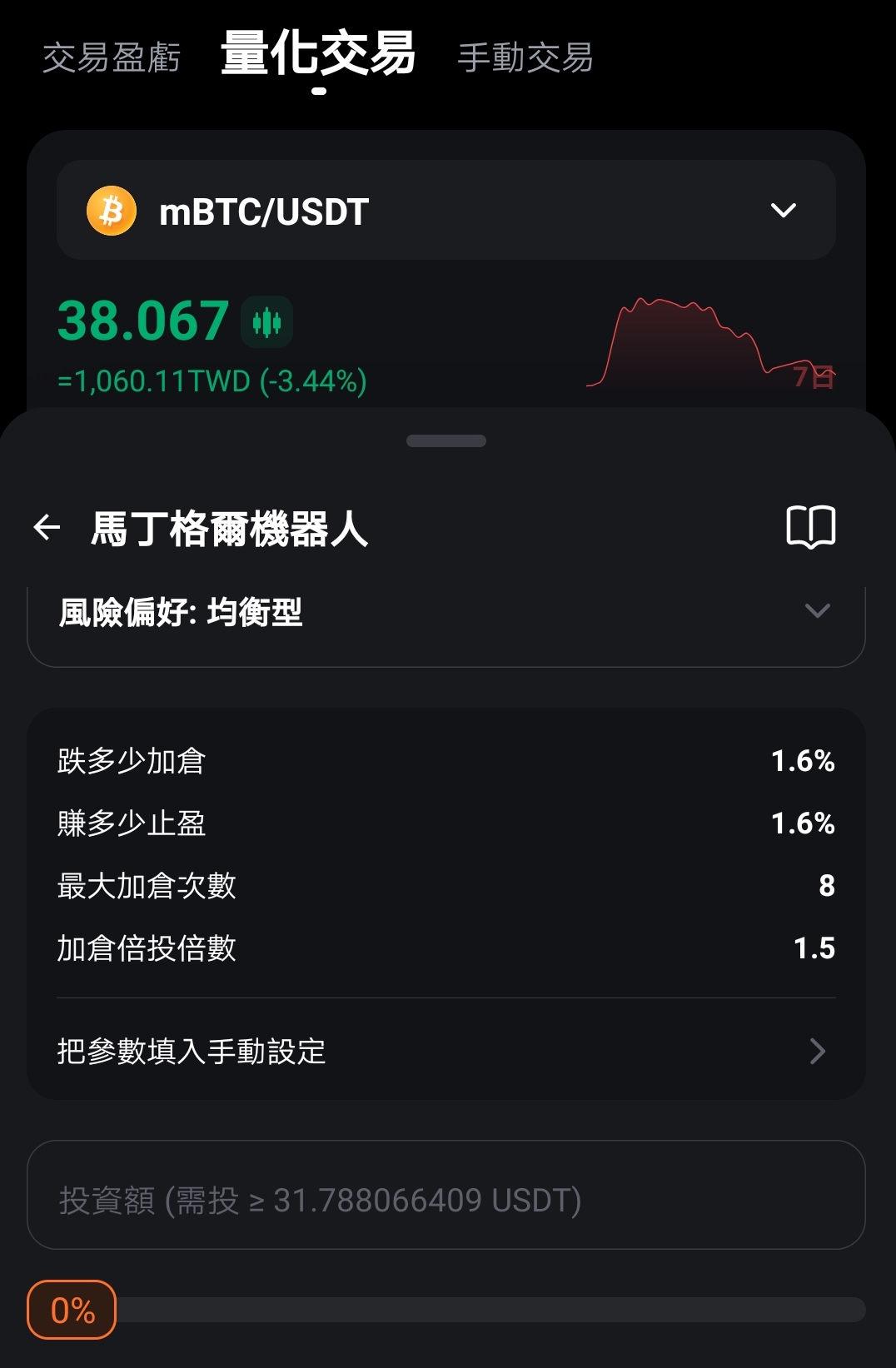Open the tutorial book icon
The width and height of the screenshot is (896, 1368).
[x=810, y=527]
